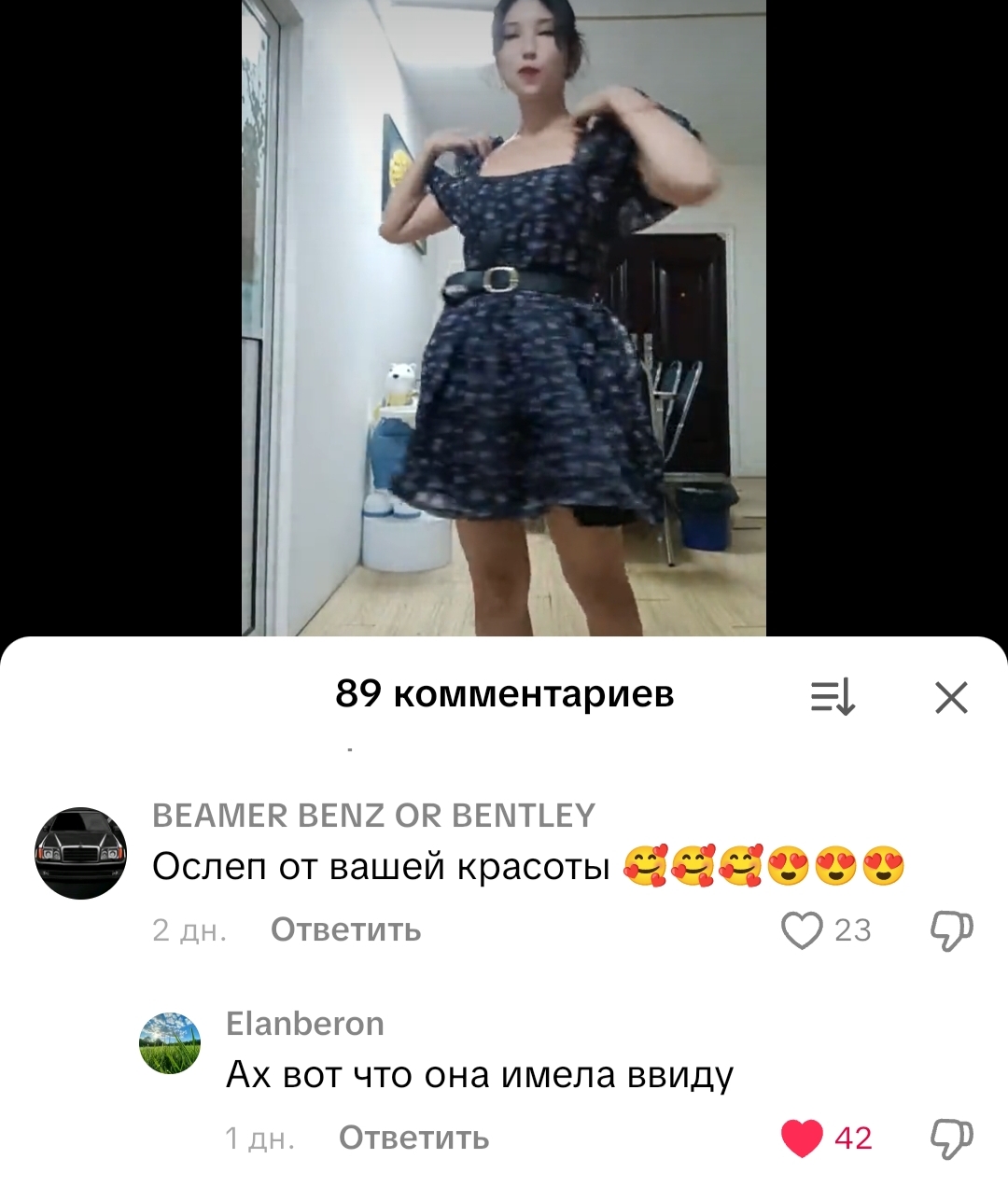Open comment sorting options
This screenshot has height=1187, width=1008.
tap(833, 697)
